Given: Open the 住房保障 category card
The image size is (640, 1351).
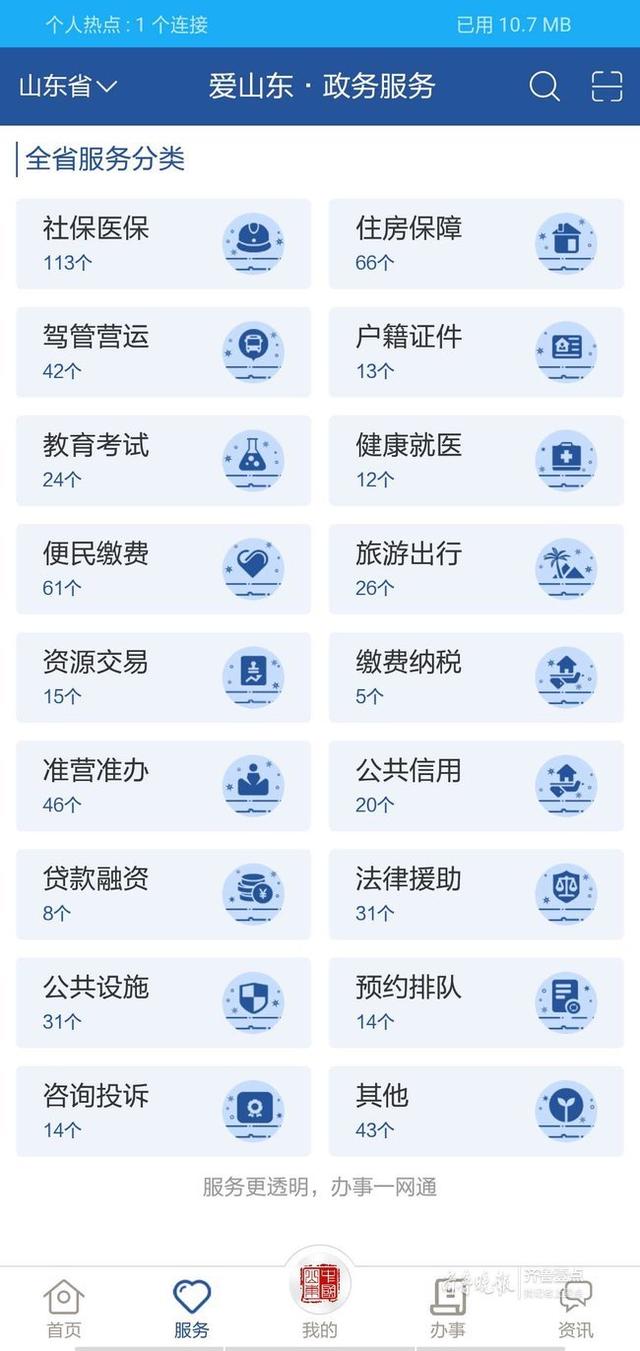Looking at the screenshot, I should pos(476,244).
